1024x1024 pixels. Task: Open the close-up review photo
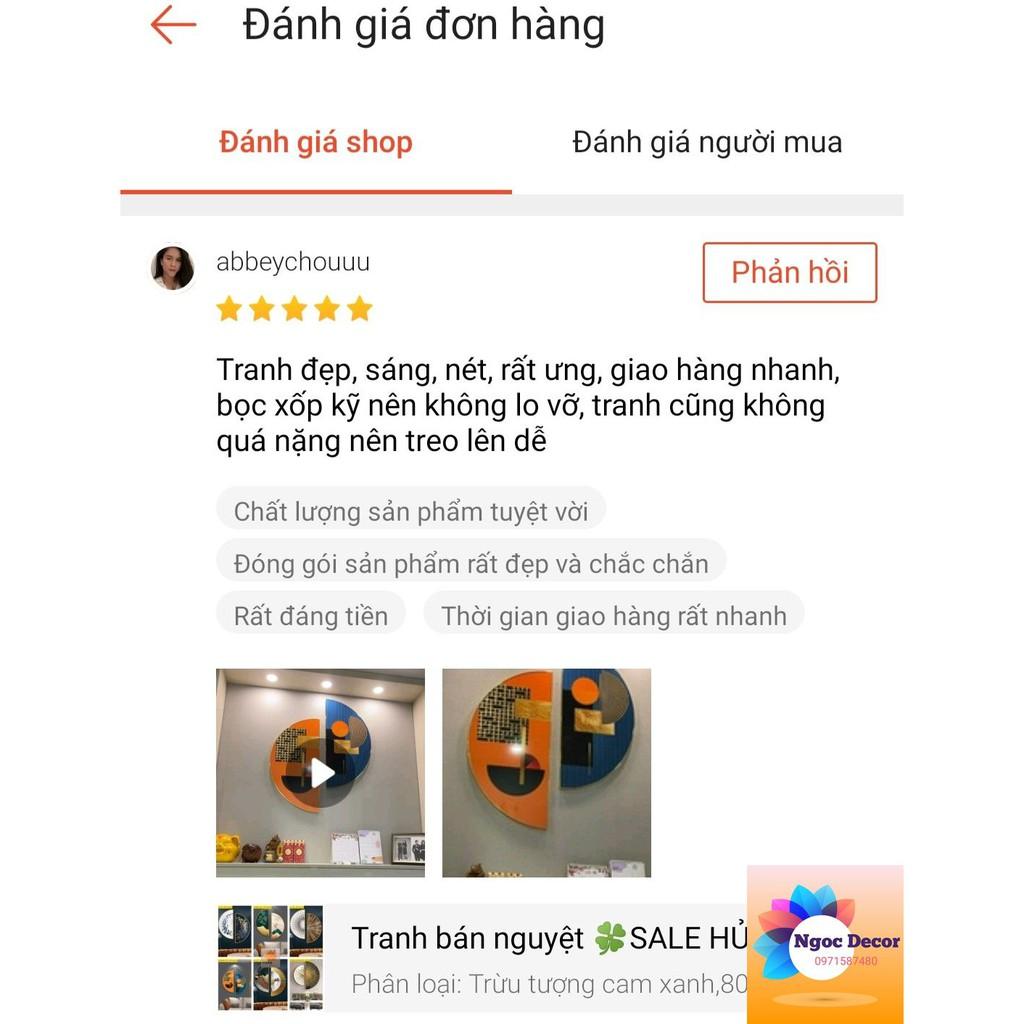[546, 772]
